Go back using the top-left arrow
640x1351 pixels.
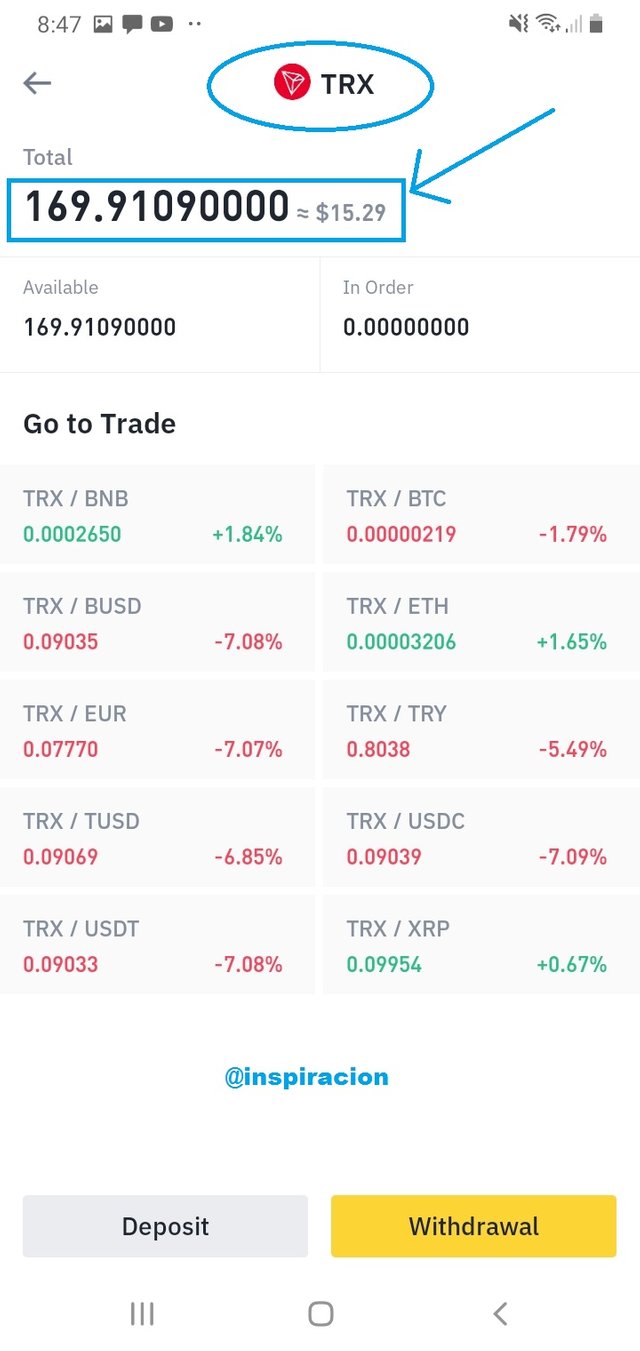pos(37,83)
